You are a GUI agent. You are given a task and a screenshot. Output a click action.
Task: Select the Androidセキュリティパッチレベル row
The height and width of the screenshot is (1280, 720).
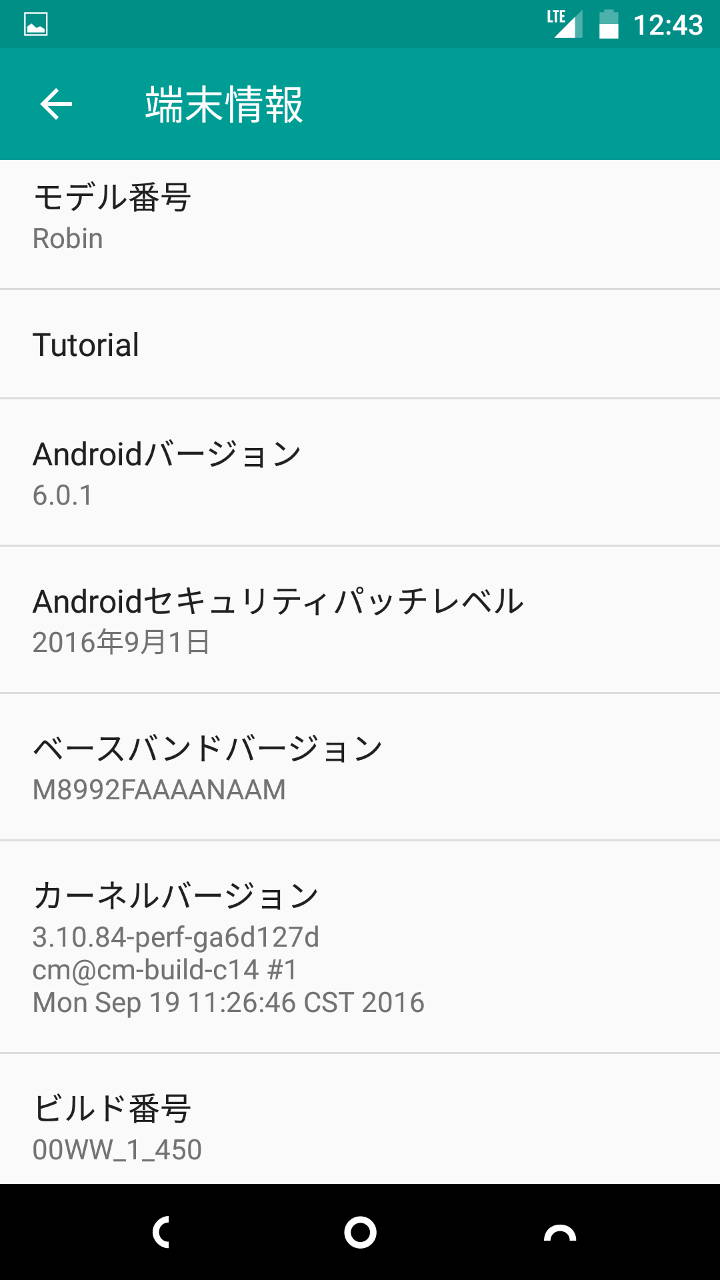(360, 619)
